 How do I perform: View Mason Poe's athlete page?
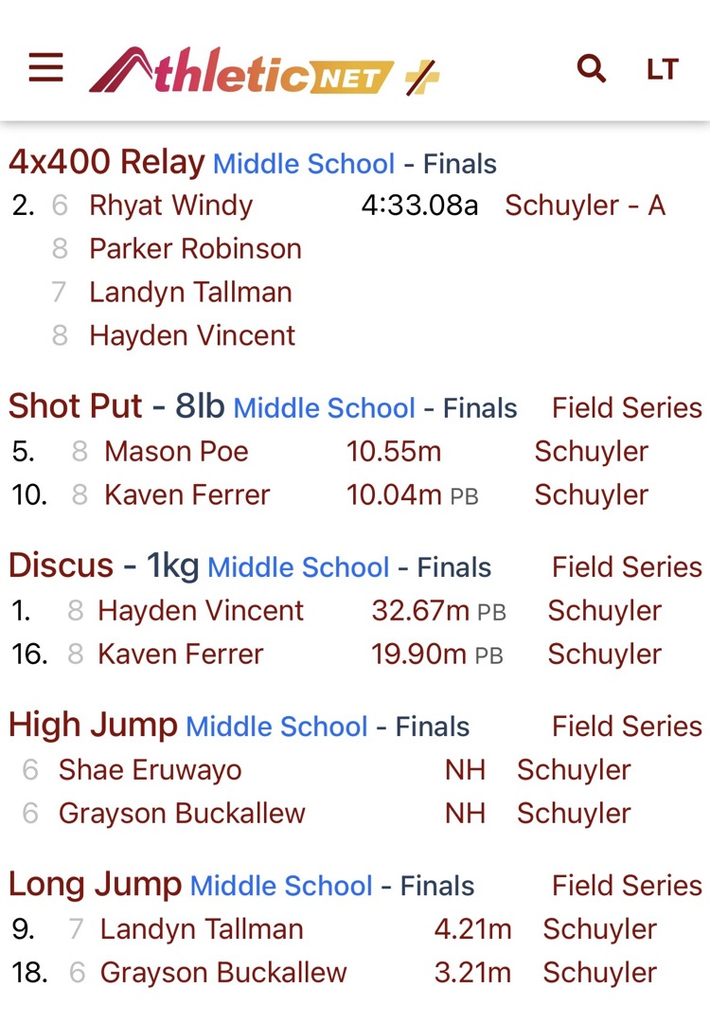click(176, 451)
